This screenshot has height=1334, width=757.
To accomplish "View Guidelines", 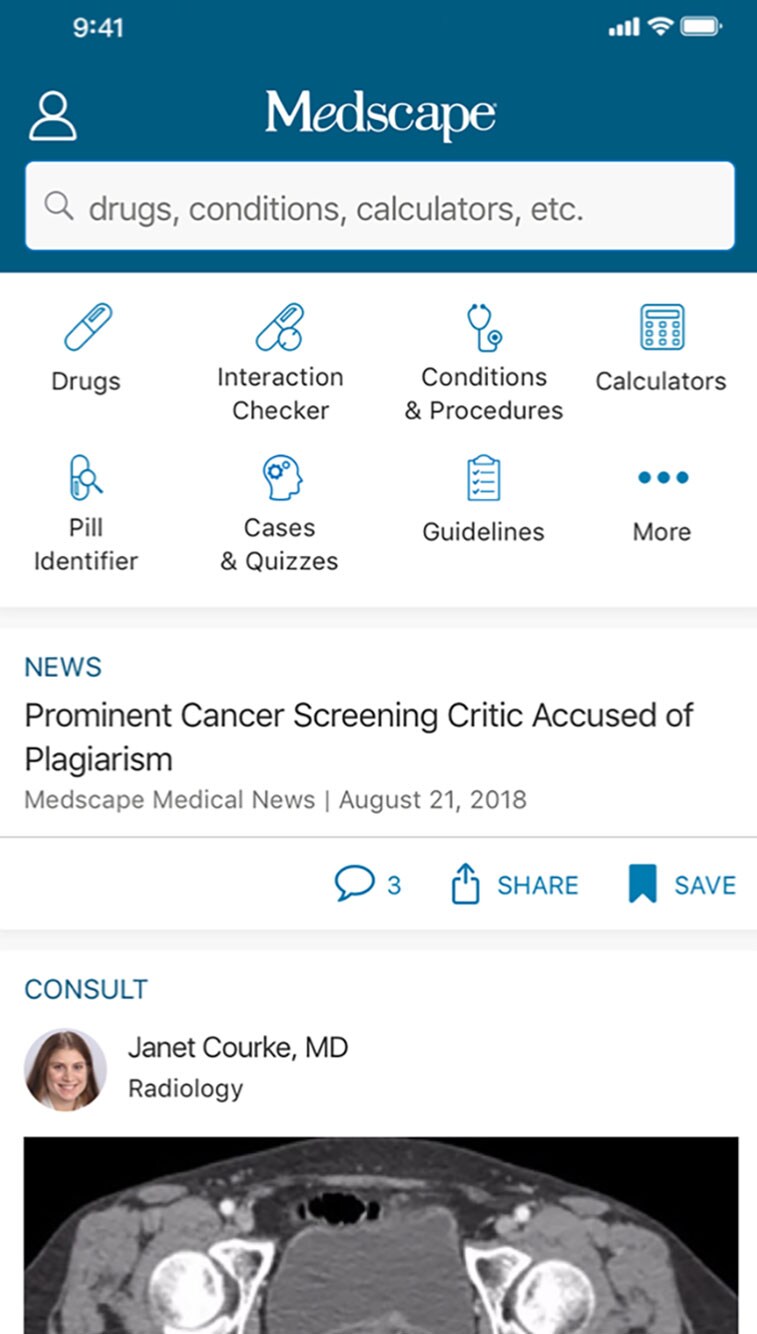I will tap(484, 500).
